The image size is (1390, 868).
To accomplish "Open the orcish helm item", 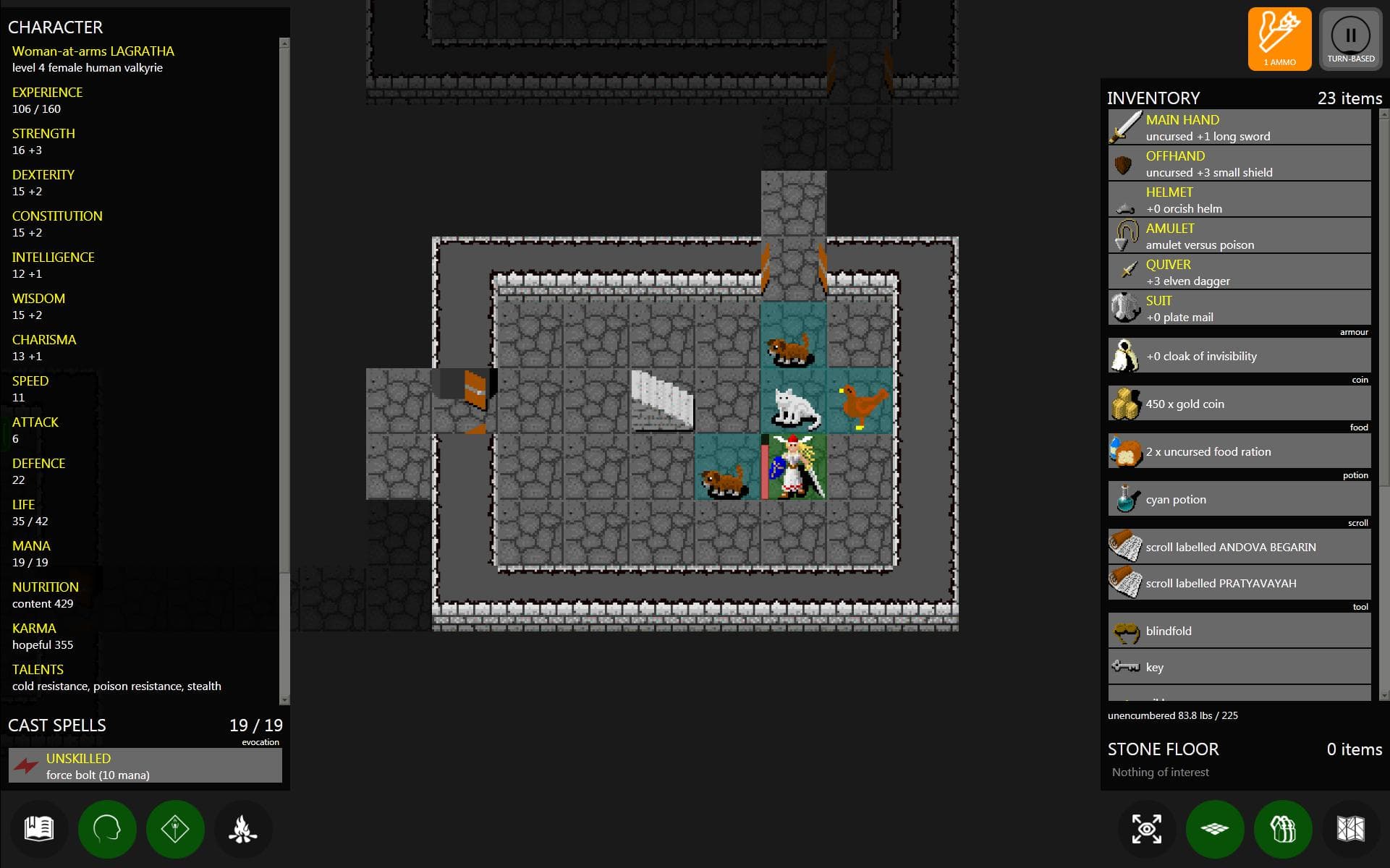I will coord(1239,200).
